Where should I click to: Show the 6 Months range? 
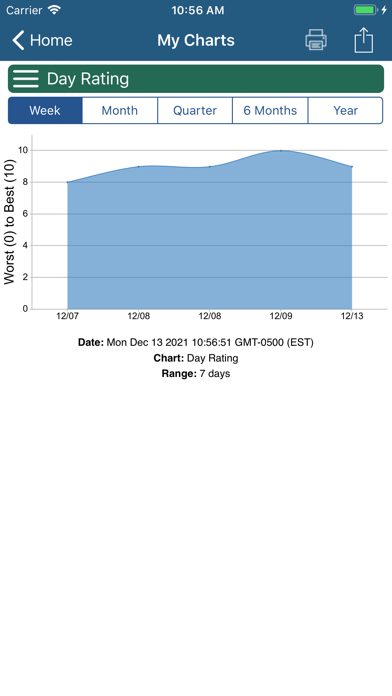tap(270, 111)
